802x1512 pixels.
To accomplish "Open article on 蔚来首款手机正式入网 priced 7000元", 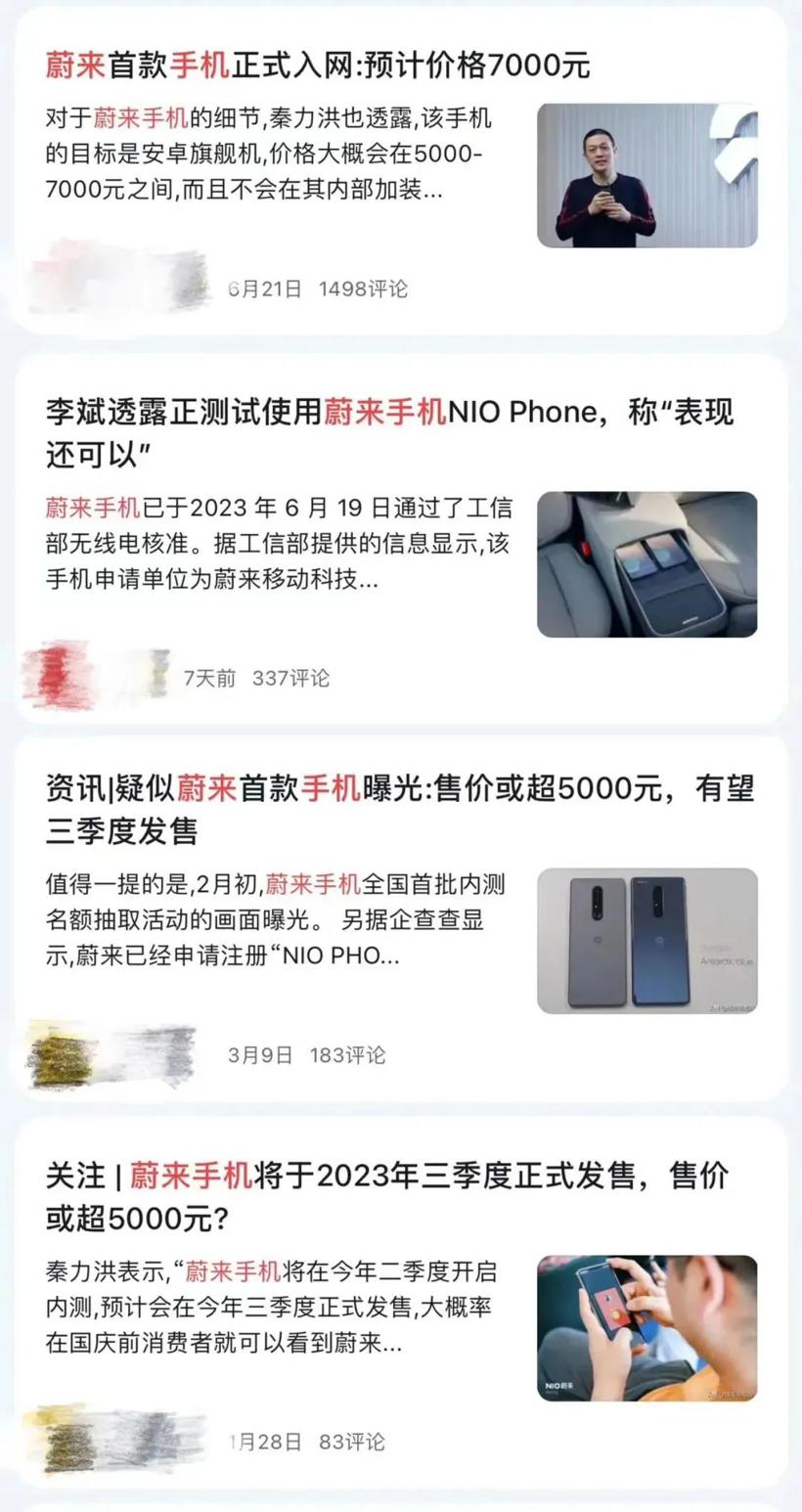I will tap(318, 66).
